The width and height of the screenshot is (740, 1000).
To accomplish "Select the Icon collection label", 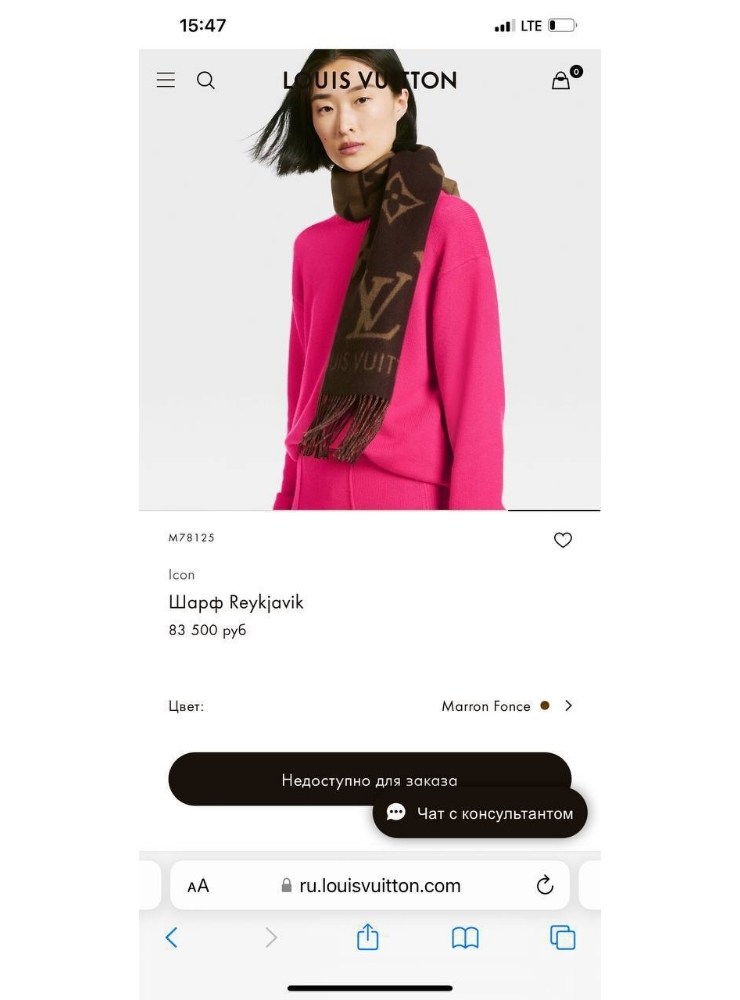I will (181, 575).
